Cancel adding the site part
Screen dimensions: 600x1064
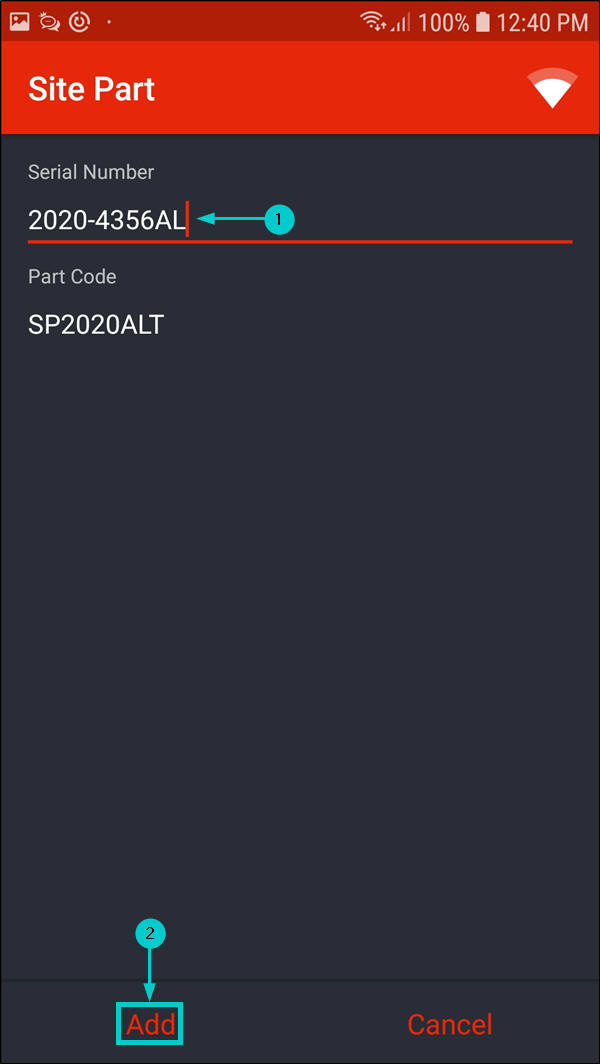click(x=449, y=1025)
